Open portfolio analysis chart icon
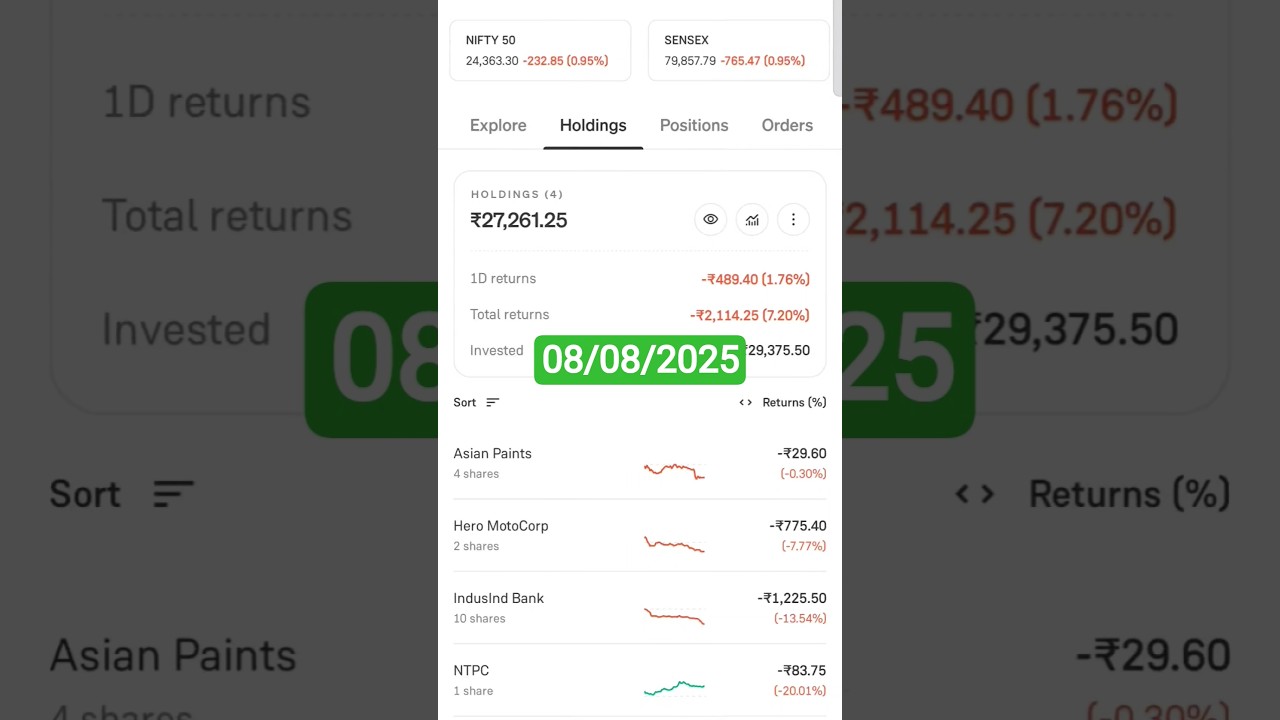 (x=752, y=220)
